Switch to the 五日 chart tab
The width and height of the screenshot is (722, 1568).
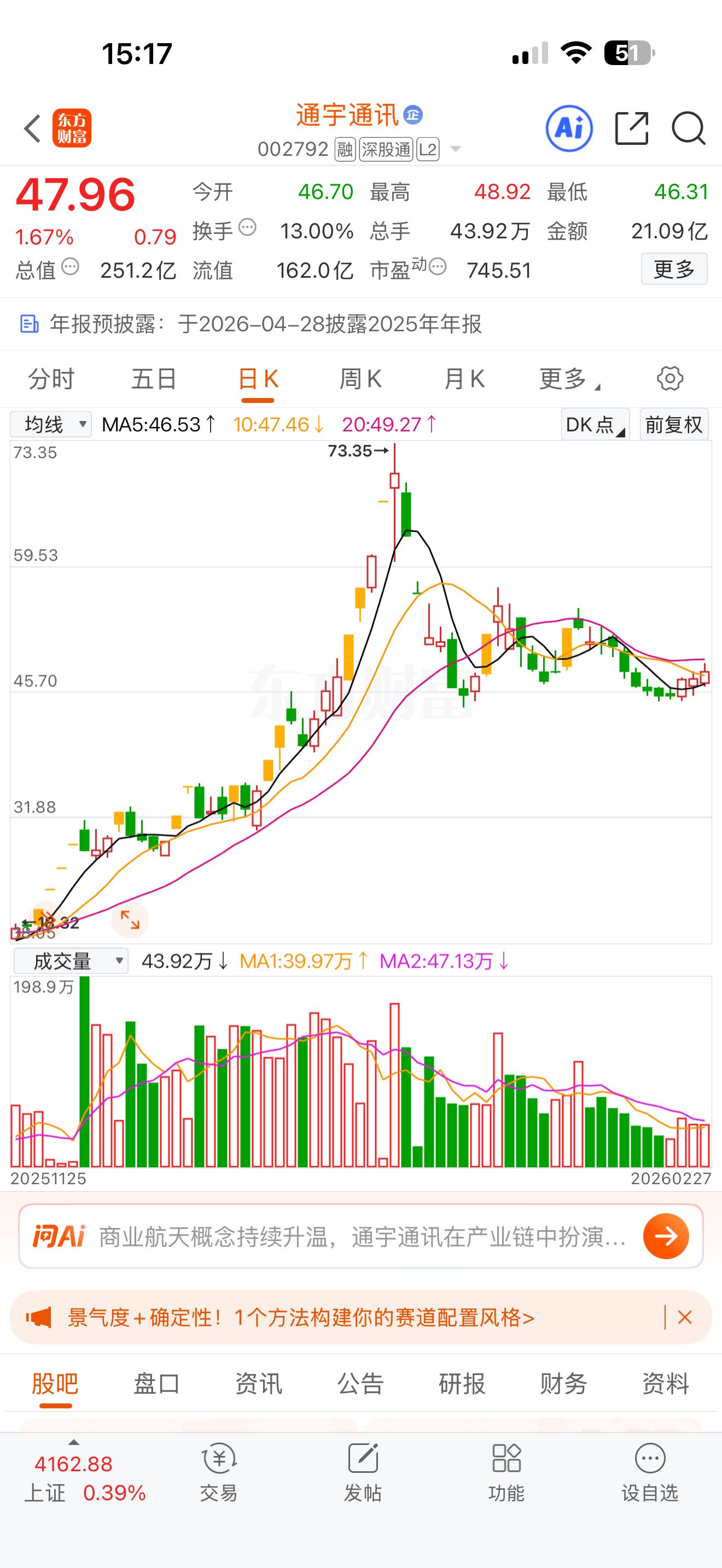(154, 379)
